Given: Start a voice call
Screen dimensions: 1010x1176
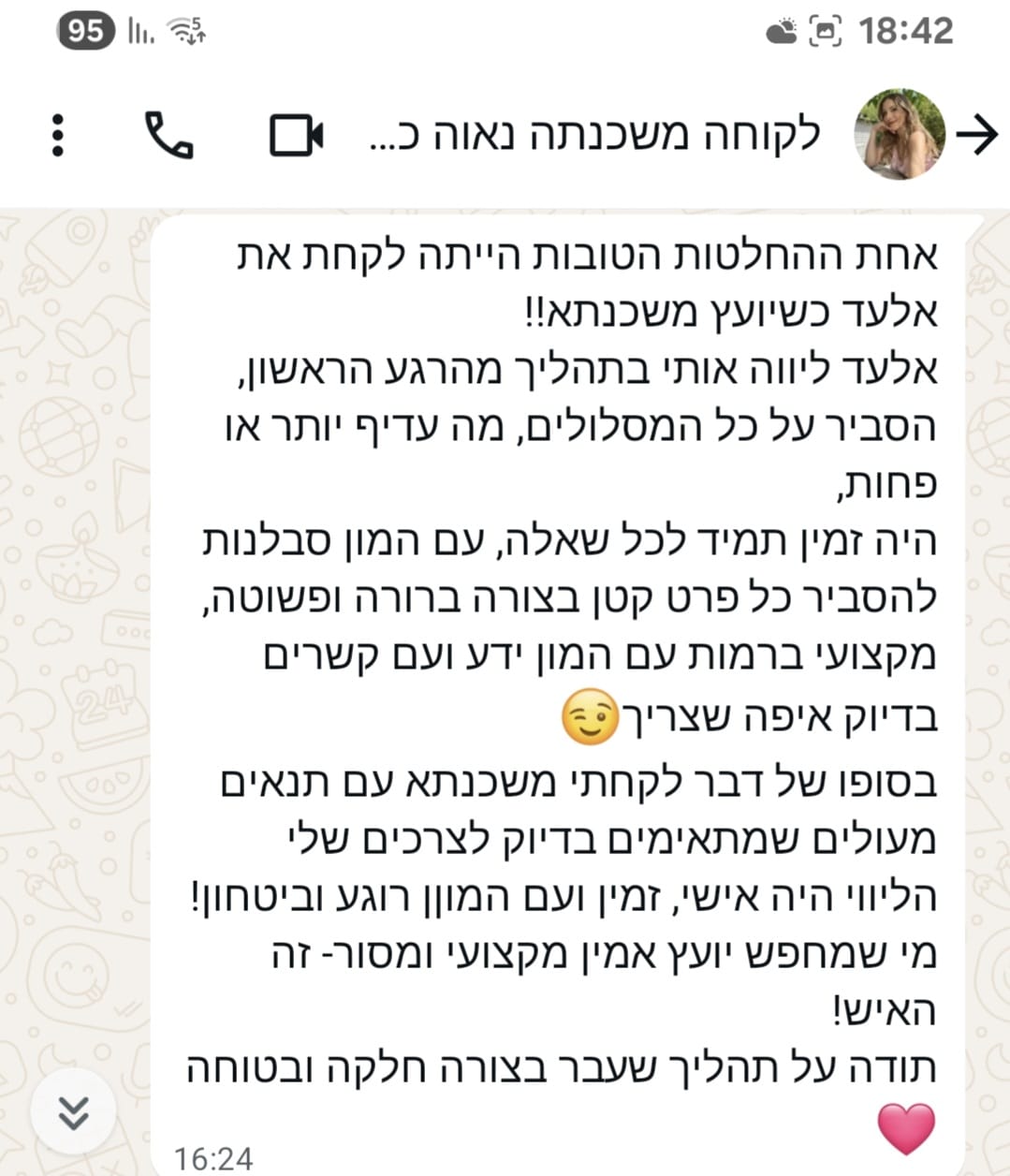Looking at the screenshot, I should coord(169,136).
